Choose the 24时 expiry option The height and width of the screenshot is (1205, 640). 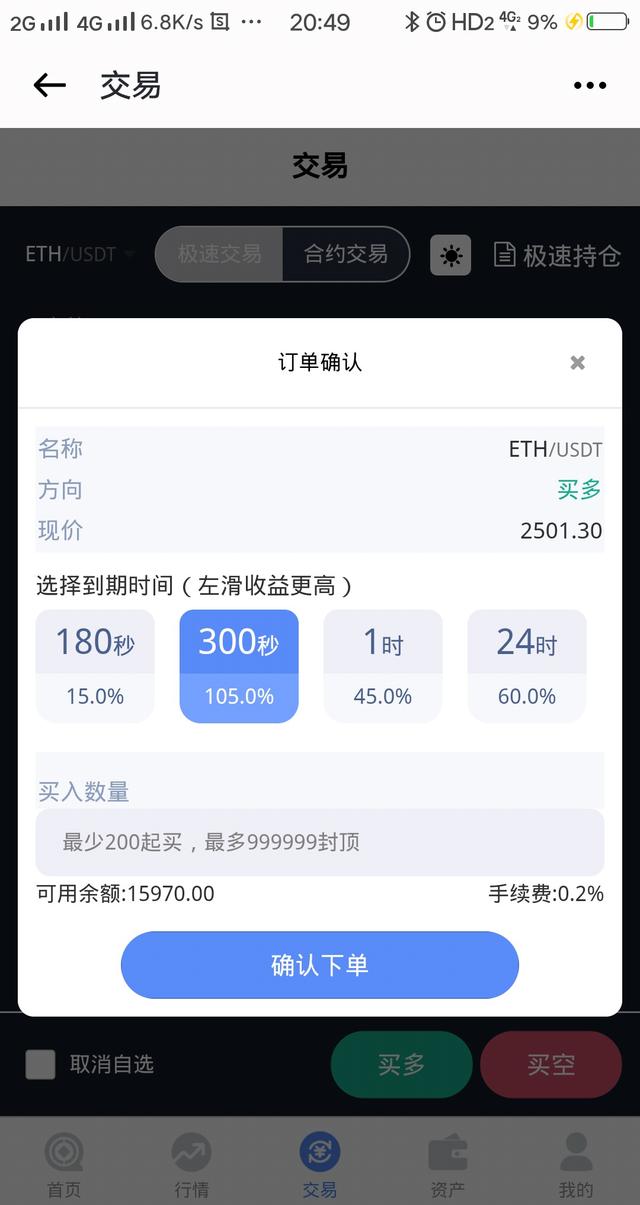point(527,665)
